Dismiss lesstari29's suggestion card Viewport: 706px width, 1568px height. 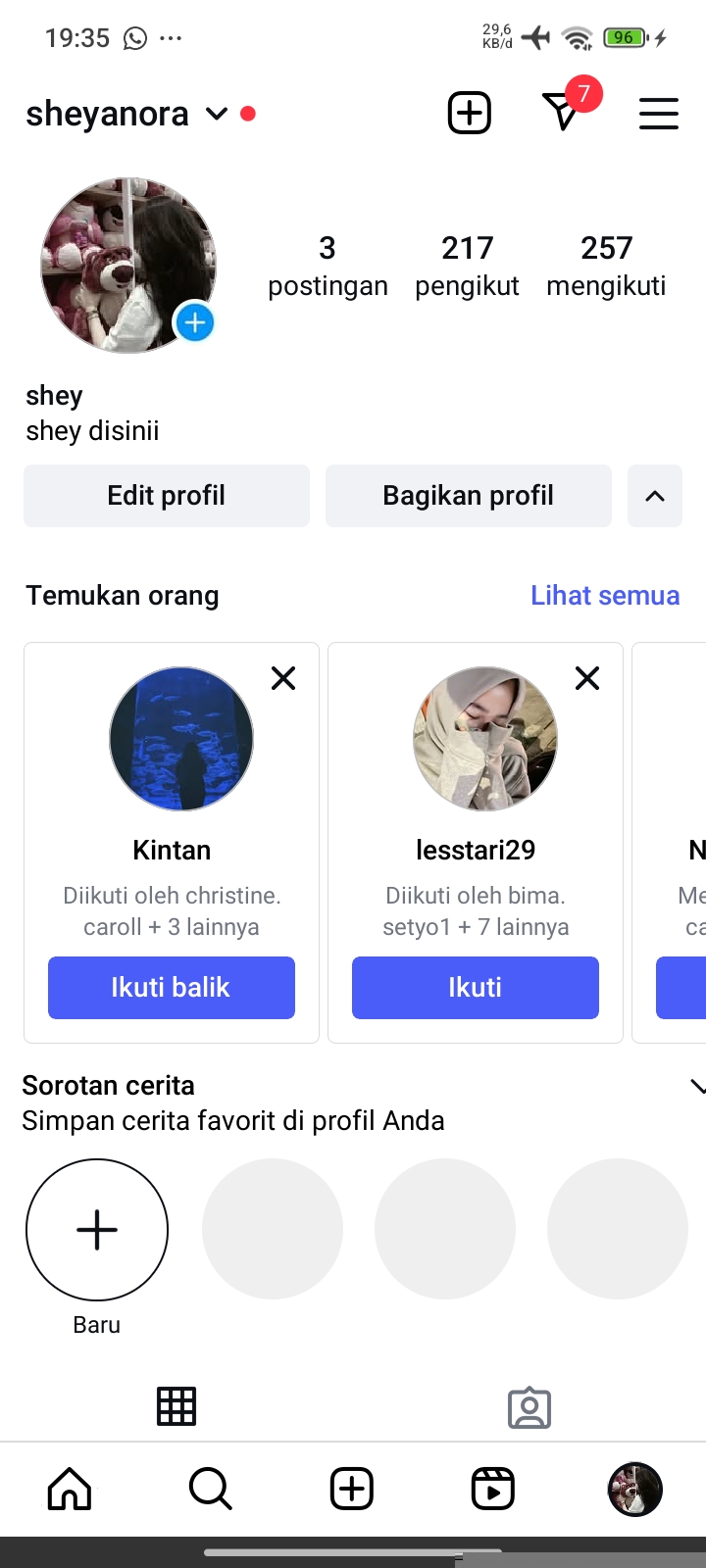(587, 678)
